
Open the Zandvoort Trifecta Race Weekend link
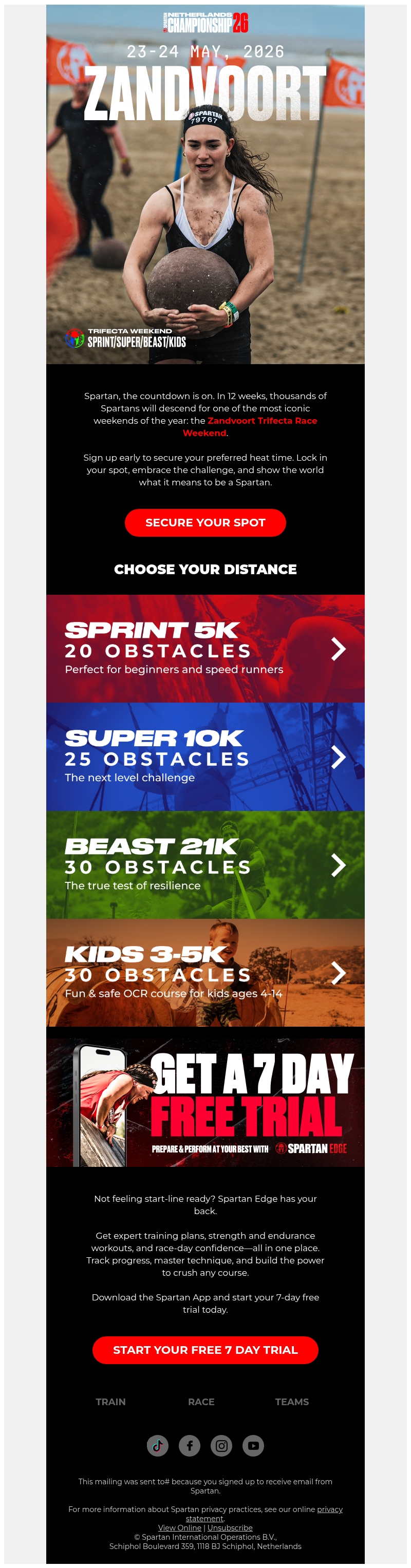[x=250, y=426]
